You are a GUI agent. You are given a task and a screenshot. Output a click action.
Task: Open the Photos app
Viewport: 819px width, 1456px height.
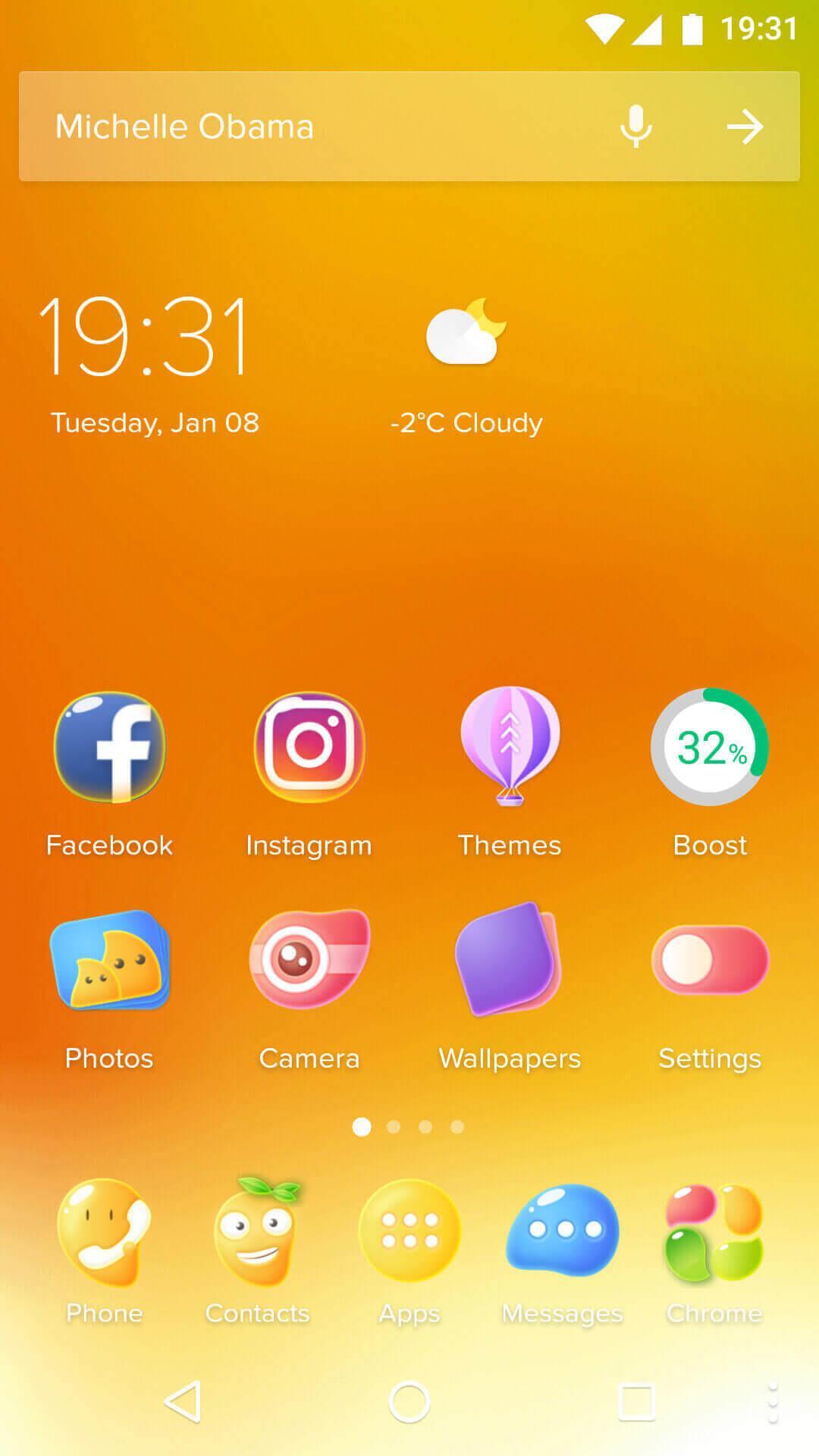tap(110, 962)
